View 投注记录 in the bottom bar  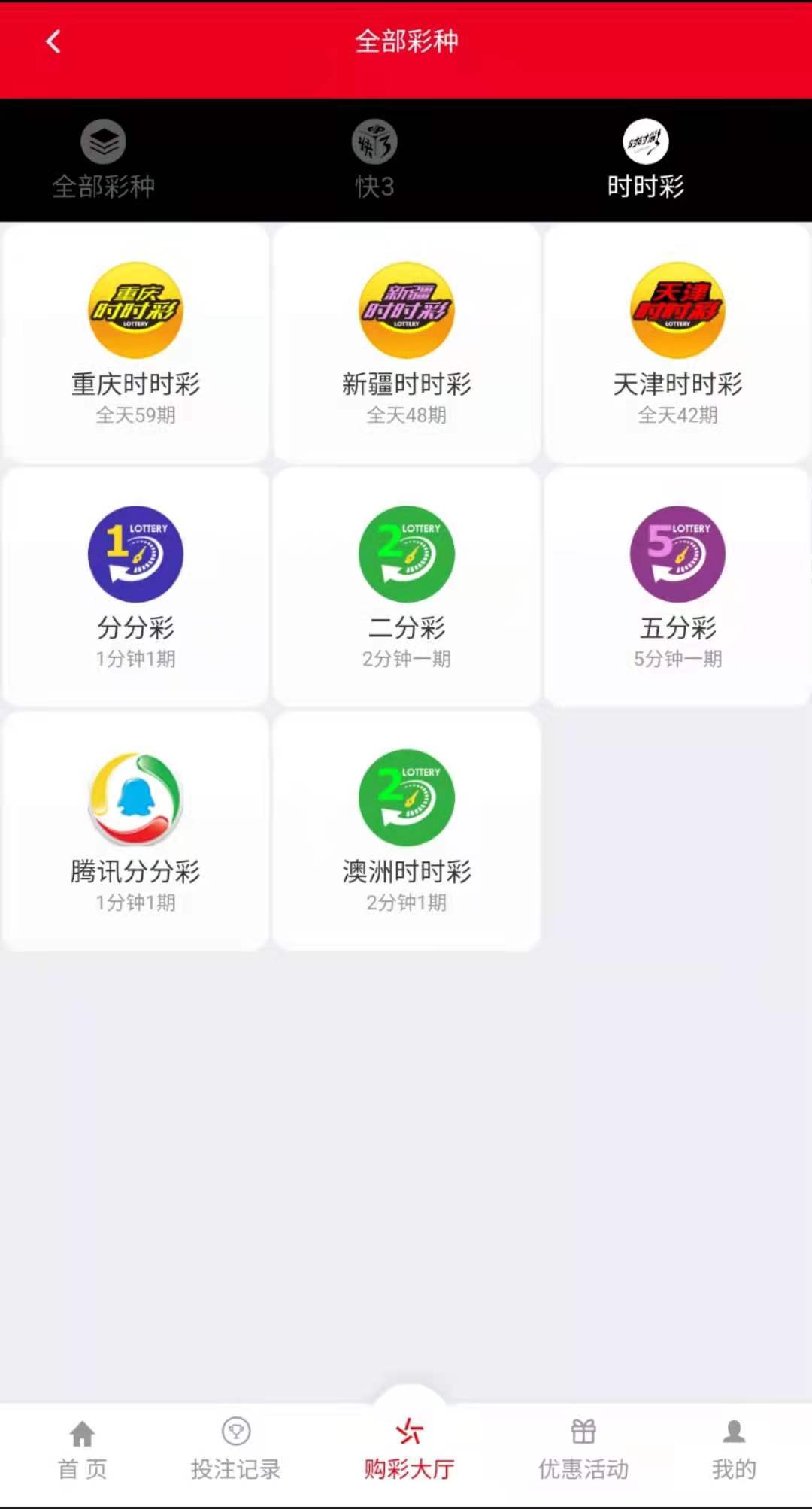[236, 1449]
